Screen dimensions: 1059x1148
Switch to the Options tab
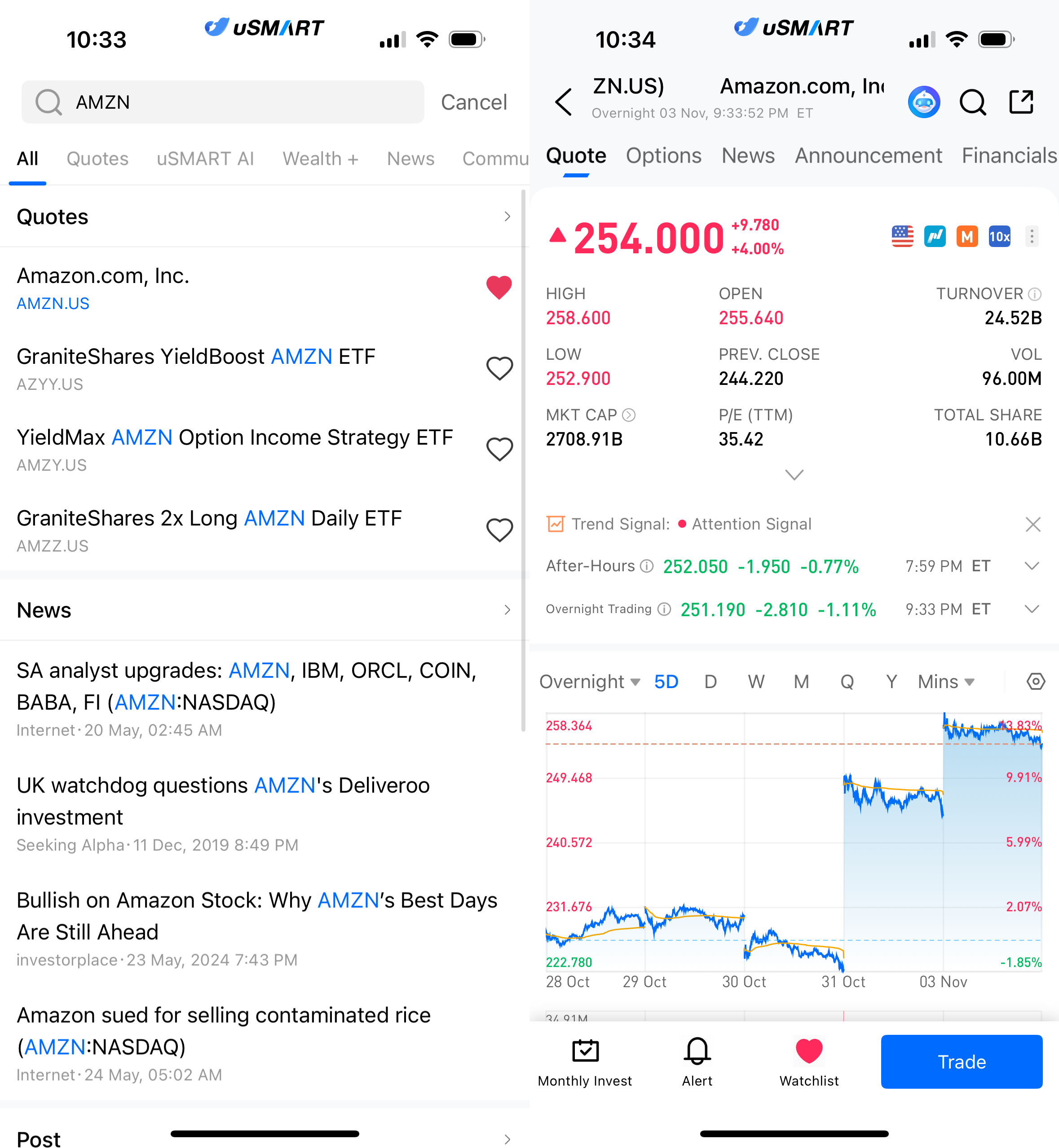pyautogui.click(x=664, y=156)
